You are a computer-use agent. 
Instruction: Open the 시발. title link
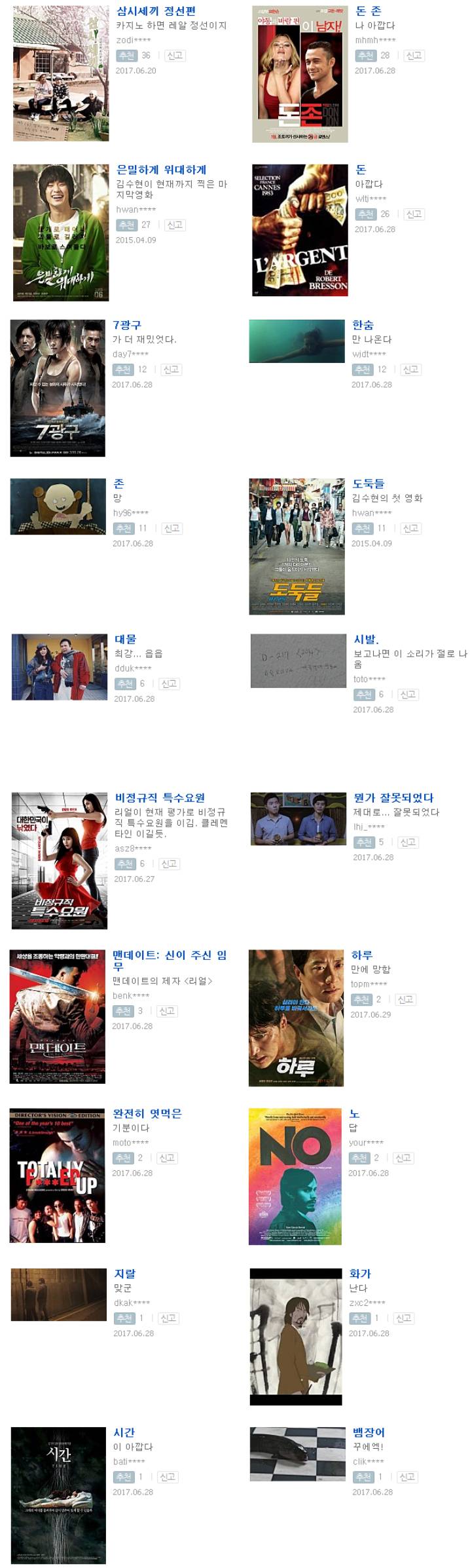click(365, 640)
